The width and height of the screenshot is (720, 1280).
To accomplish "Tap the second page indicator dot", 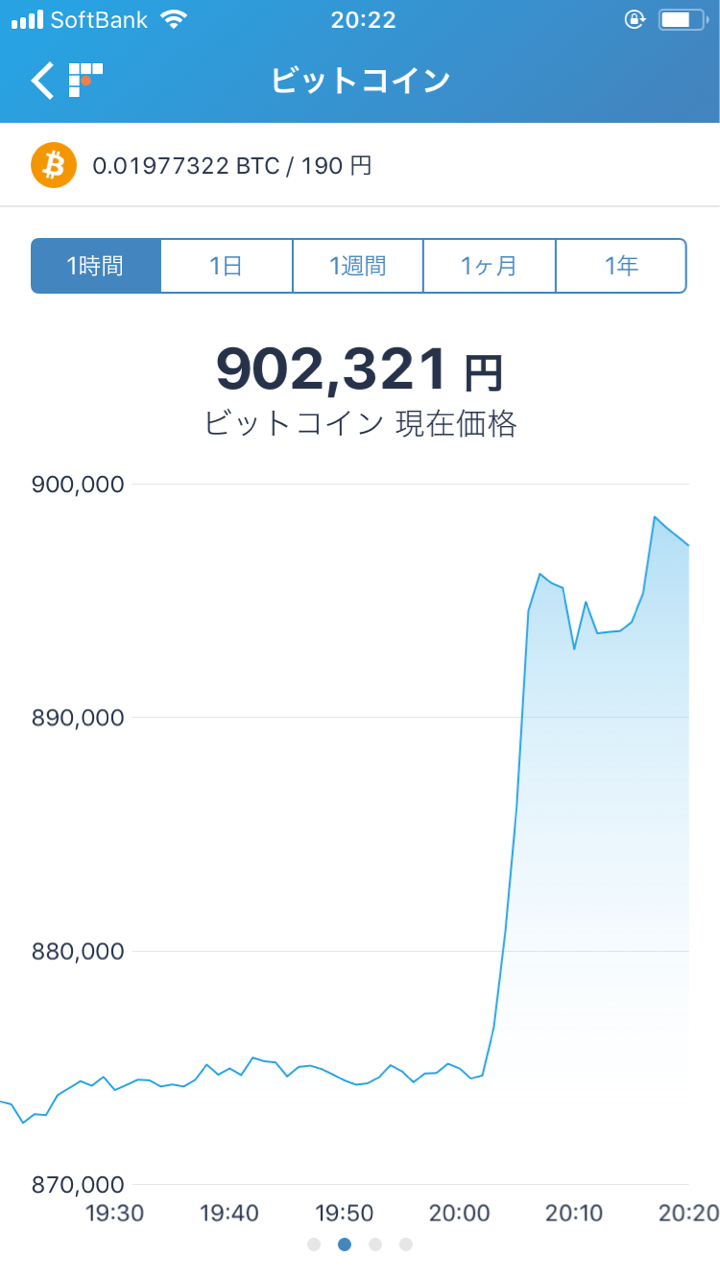I will point(344,1245).
